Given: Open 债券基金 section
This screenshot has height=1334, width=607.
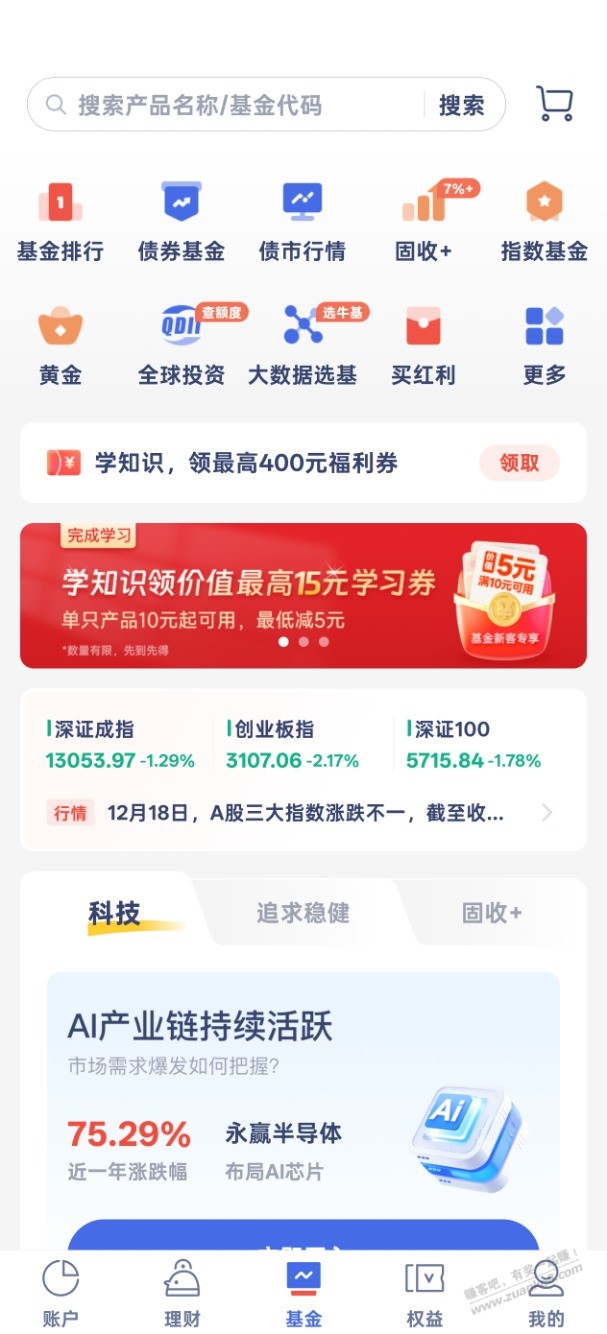Looking at the screenshot, I should [x=181, y=222].
